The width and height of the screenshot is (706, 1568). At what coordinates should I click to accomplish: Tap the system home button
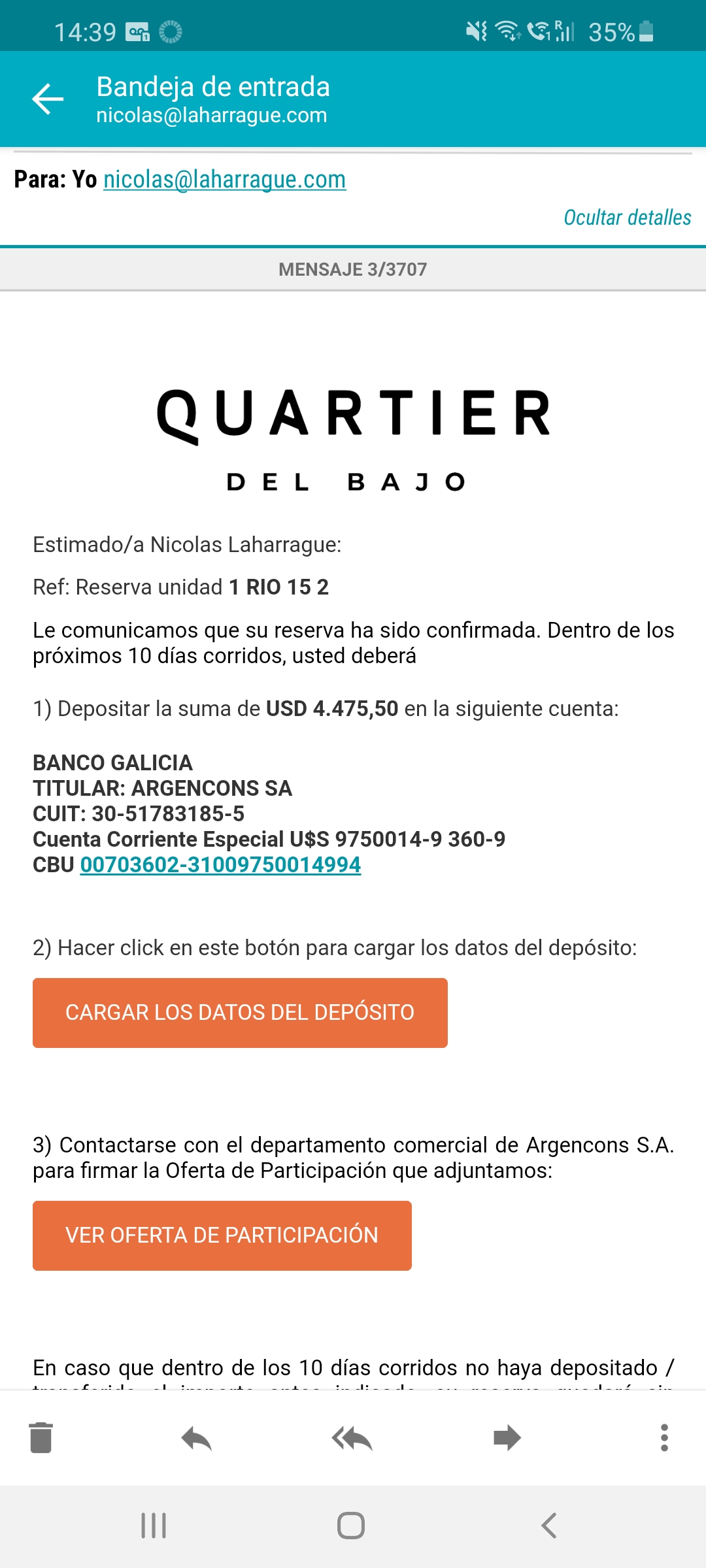tap(351, 1526)
